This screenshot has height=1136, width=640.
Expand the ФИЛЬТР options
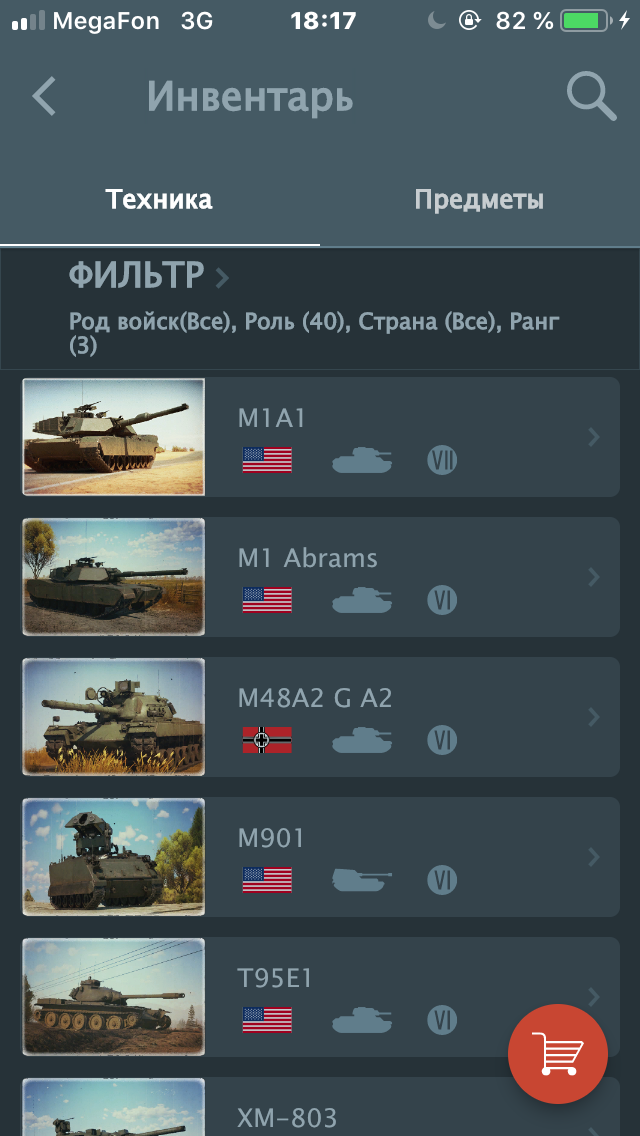point(149,276)
